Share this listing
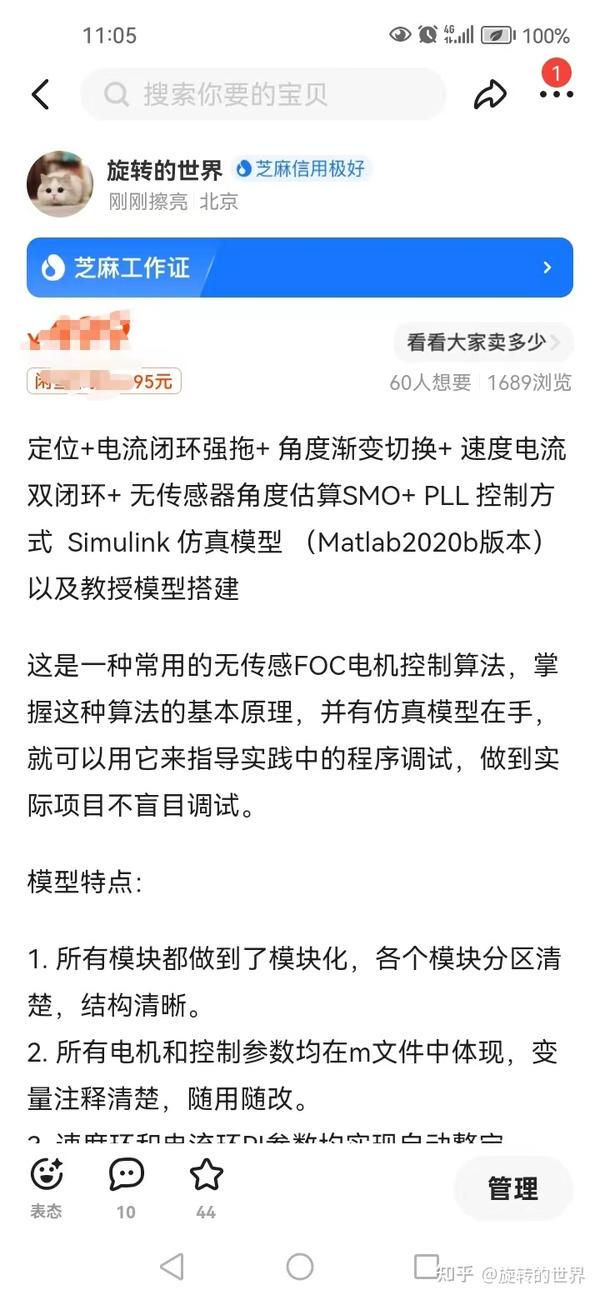The height and width of the screenshot is (1300, 600). point(490,95)
